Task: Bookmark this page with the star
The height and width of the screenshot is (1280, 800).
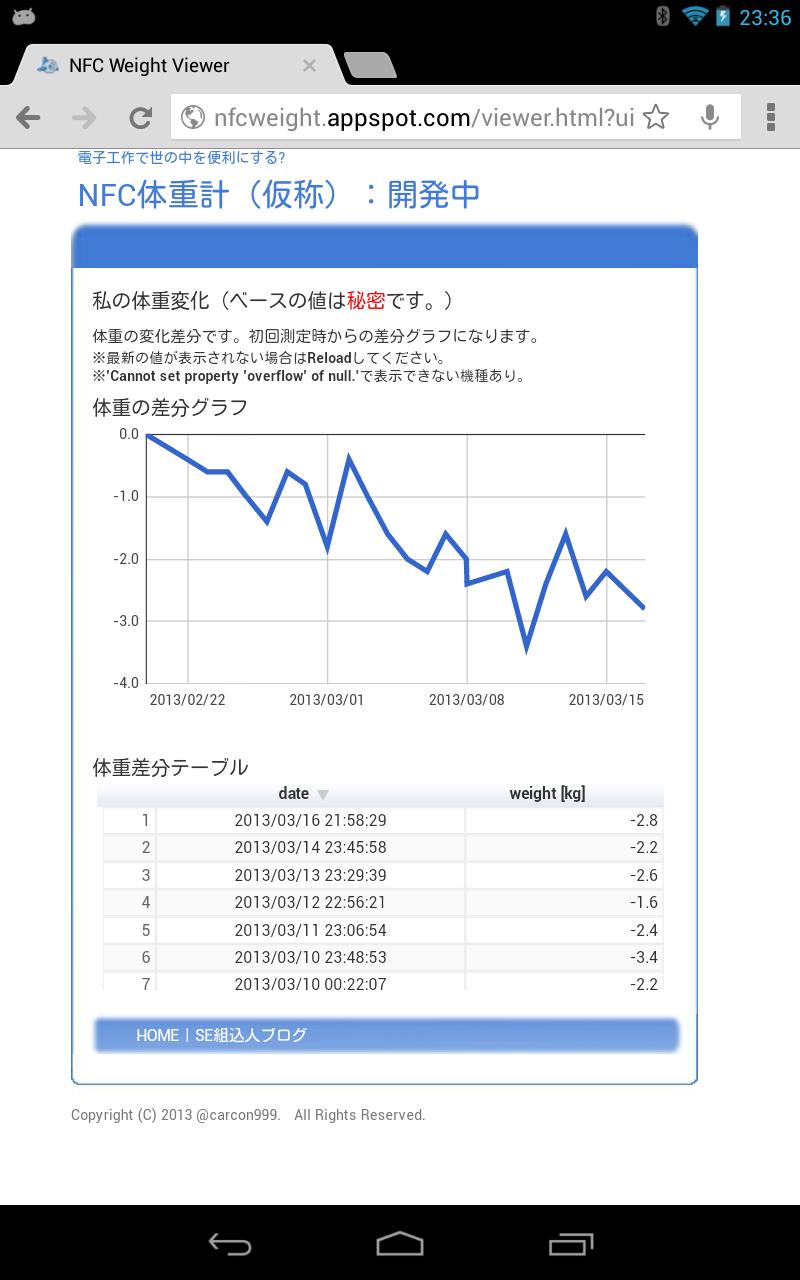Action: (656, 118)
